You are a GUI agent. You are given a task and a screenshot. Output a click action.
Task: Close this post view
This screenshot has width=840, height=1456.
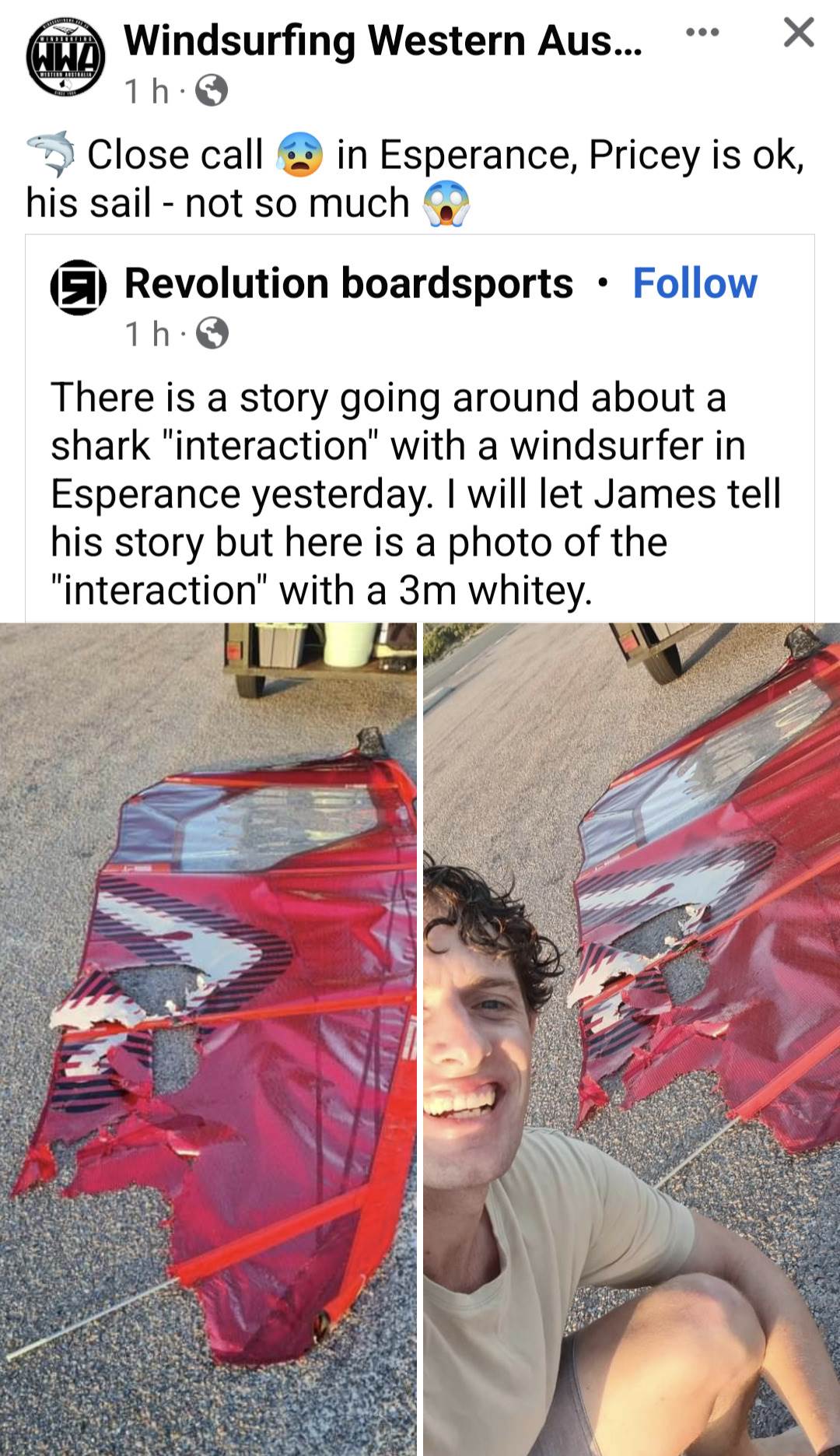click(x=798, y=33)
